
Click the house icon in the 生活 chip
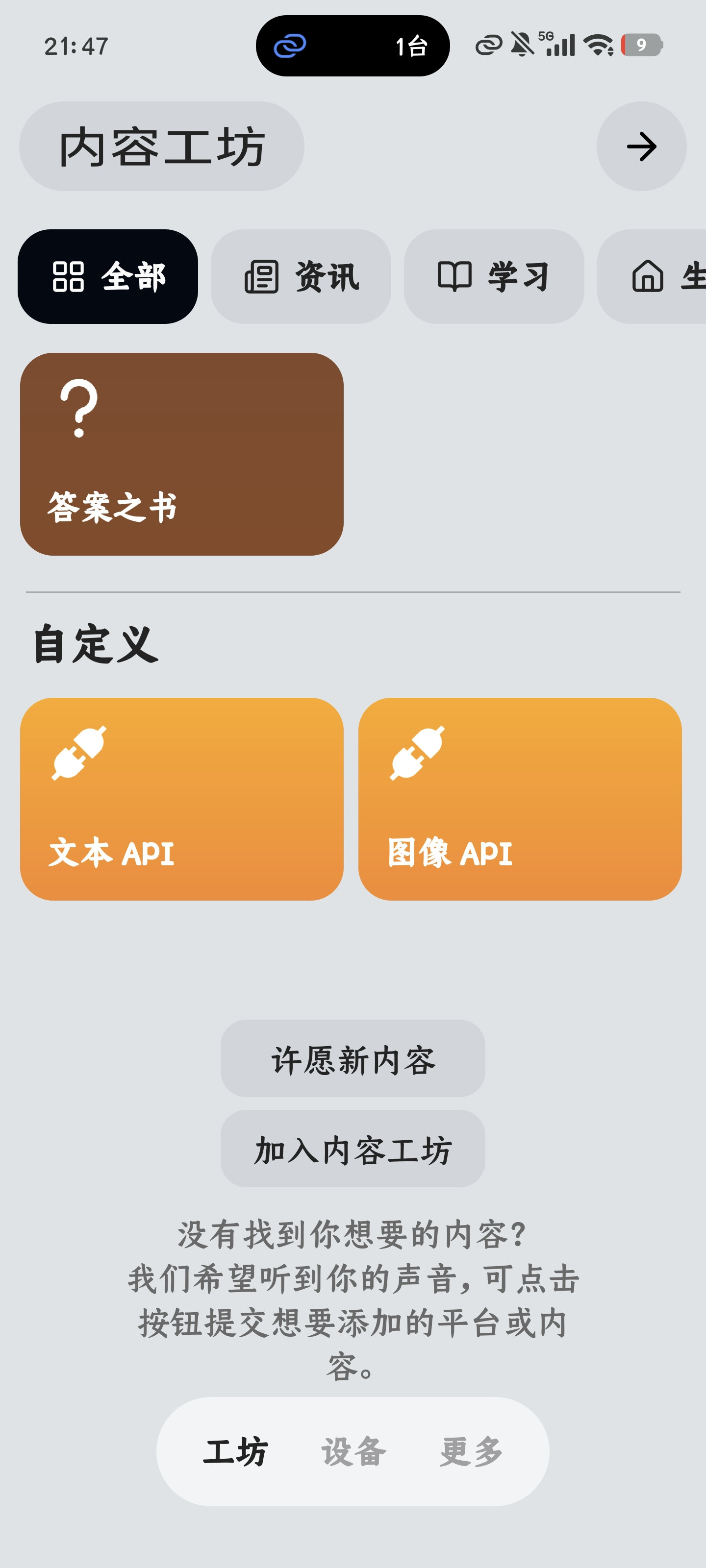(x=648, y=277)
